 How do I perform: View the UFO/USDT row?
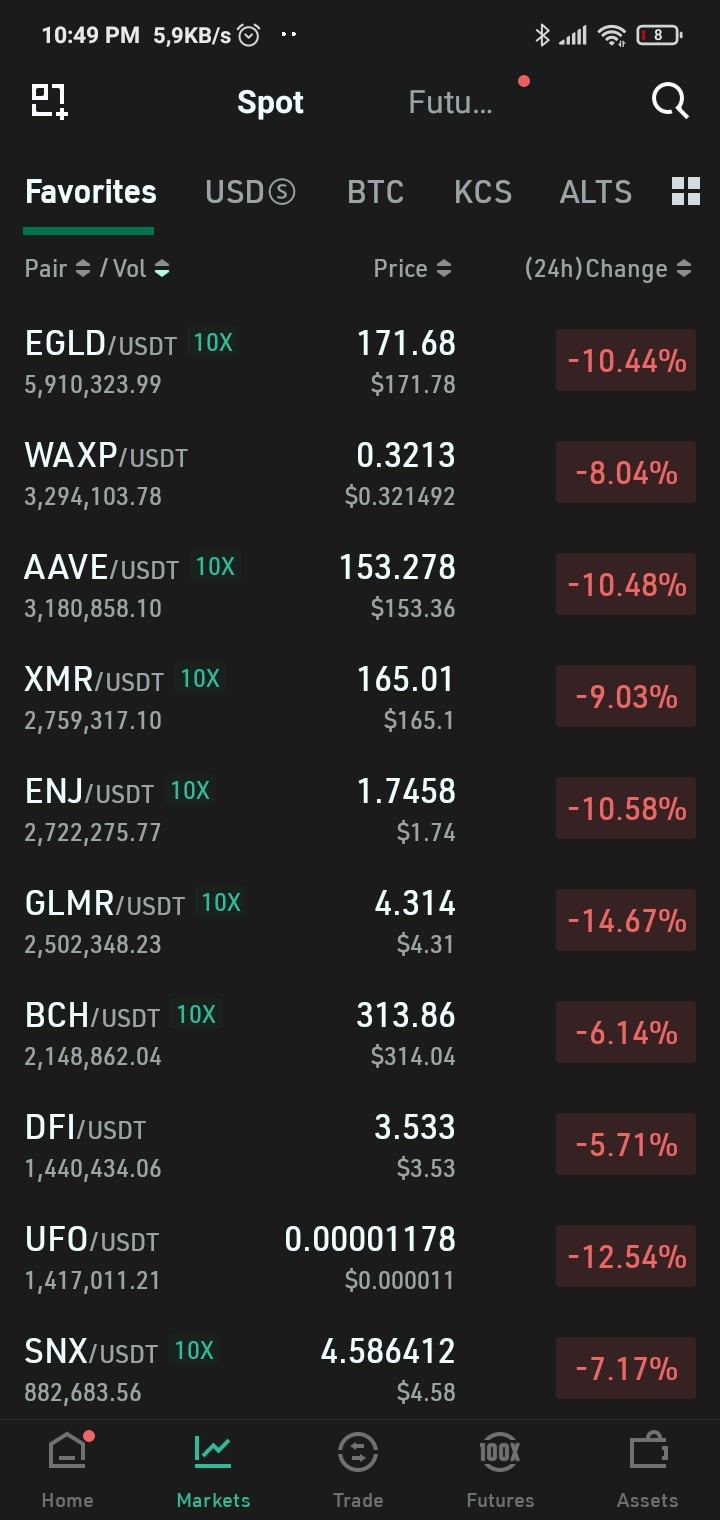360,1257
